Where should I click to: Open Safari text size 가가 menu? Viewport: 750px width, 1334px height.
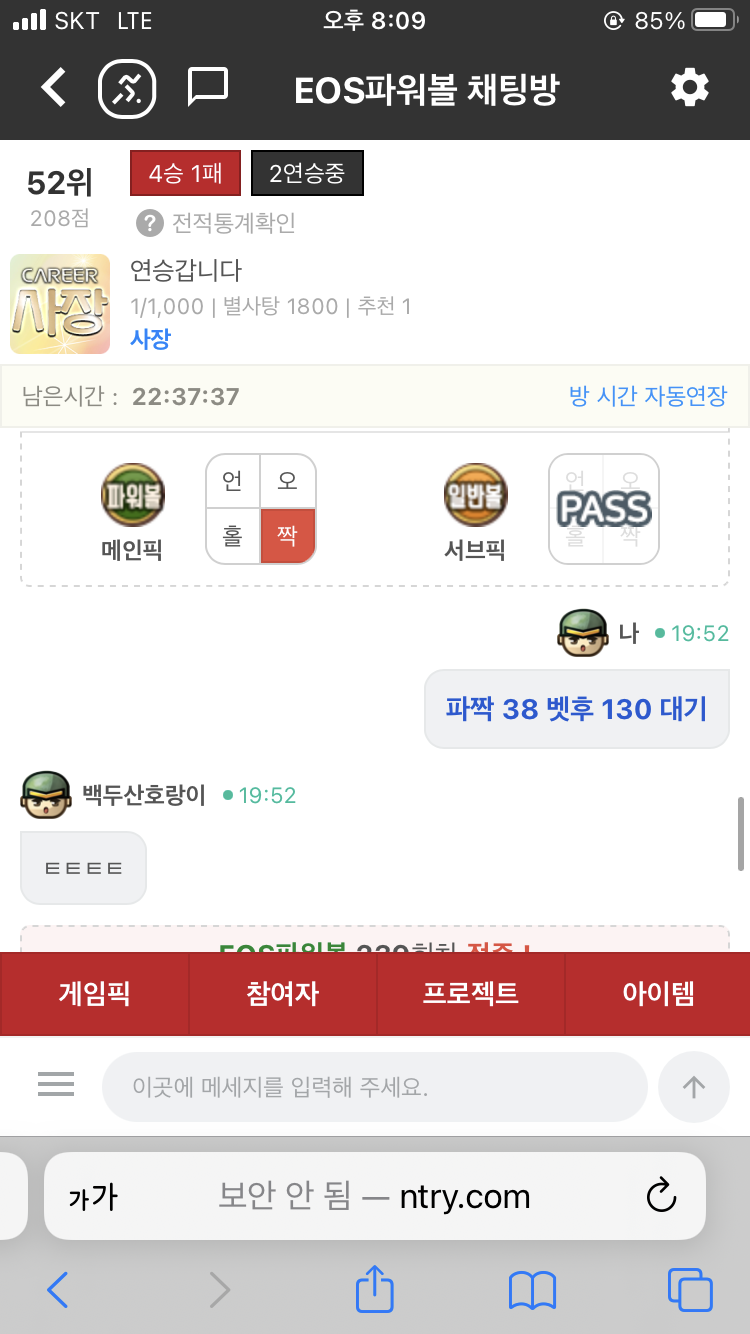(x=93, y=1197)
